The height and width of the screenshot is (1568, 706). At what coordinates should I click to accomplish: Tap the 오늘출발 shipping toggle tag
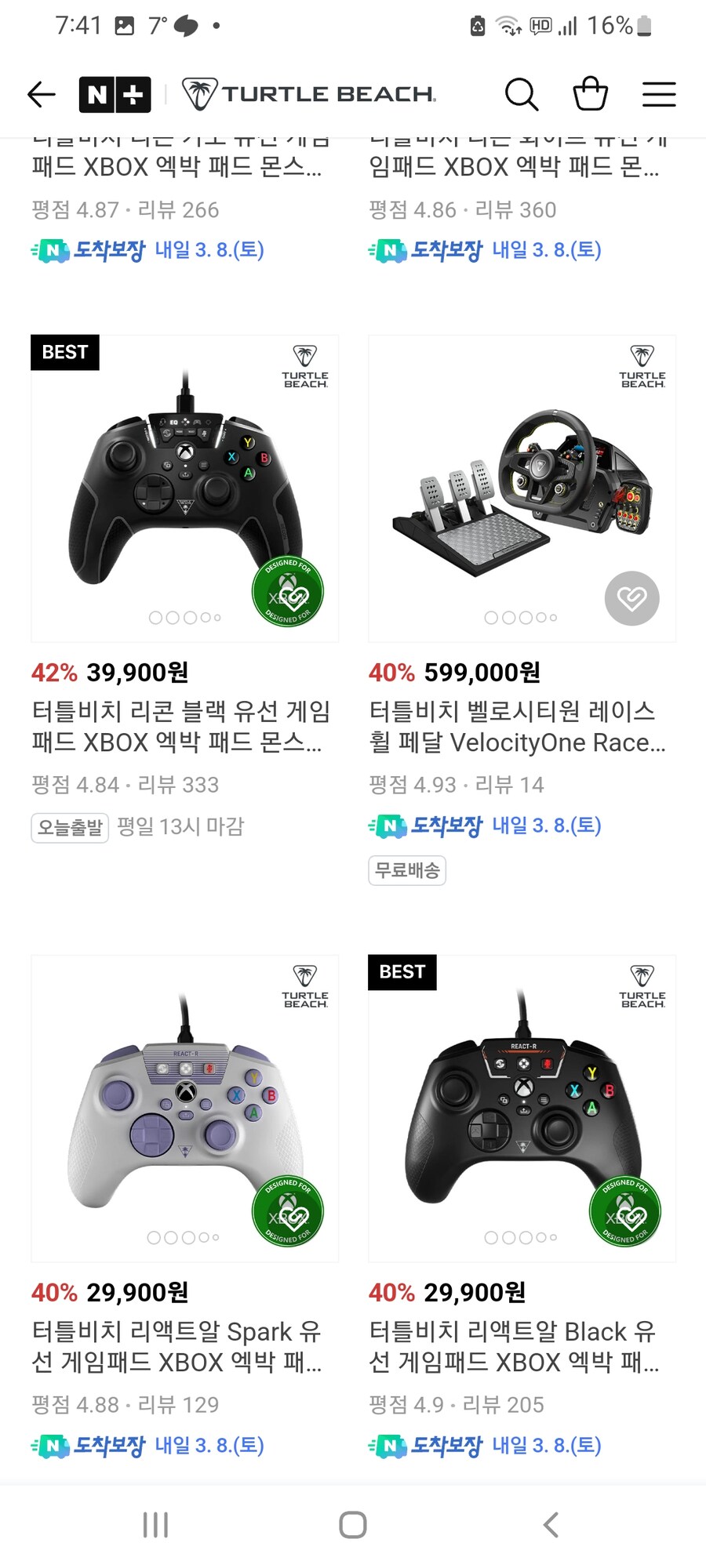pyautogui.click(x=69, y=827)
